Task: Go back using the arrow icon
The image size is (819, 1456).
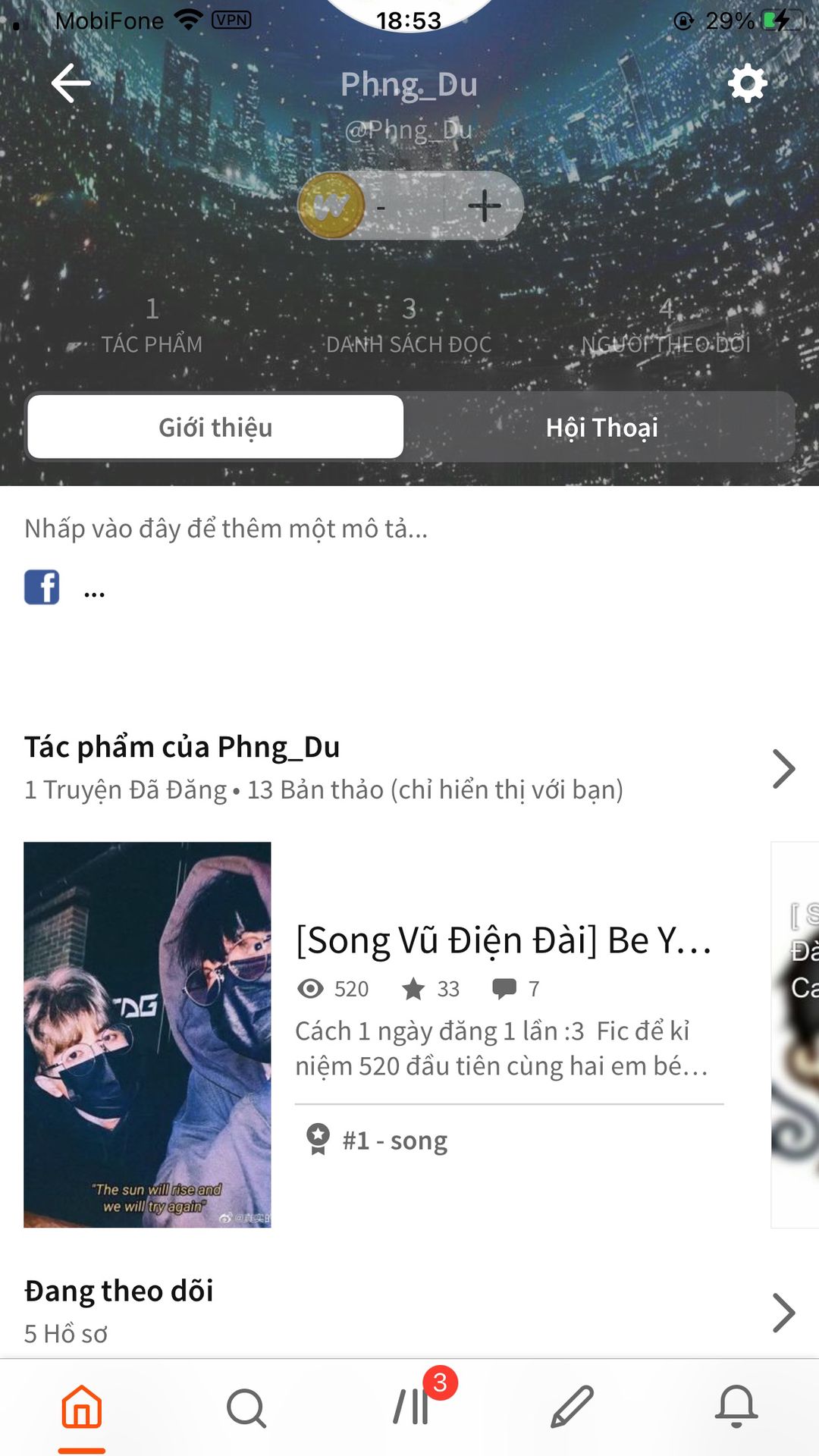Action: (71, 83)
